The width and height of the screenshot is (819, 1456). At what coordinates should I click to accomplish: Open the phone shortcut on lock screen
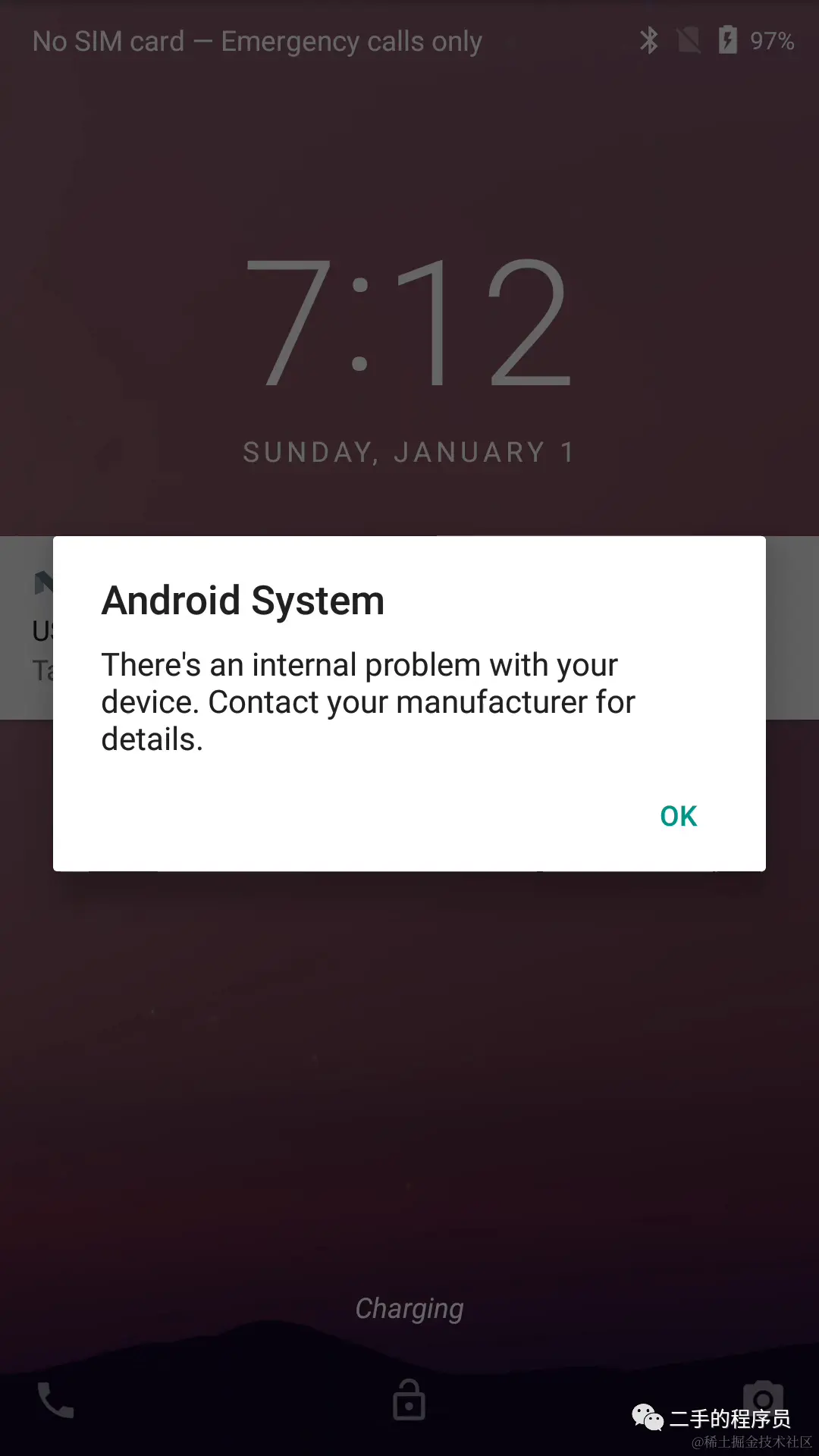(x=55, y=1400)
